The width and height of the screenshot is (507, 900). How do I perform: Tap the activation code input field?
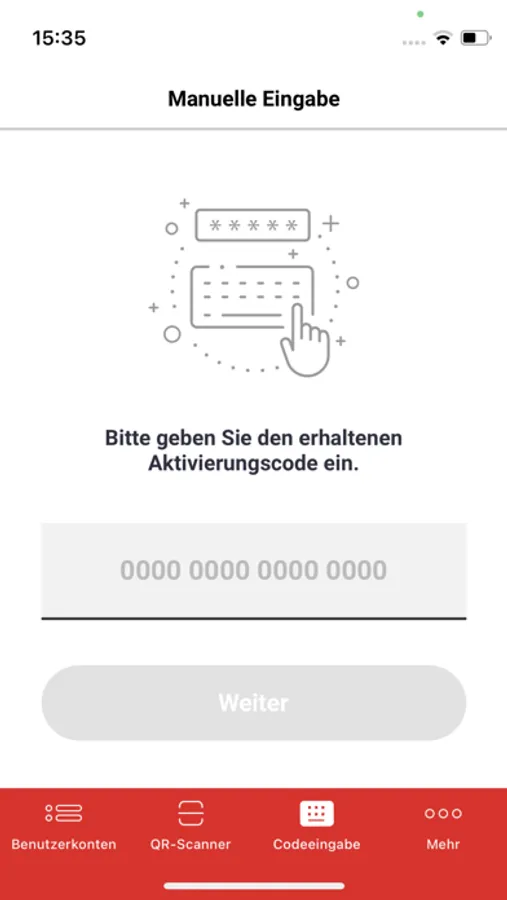click(253, 571)
